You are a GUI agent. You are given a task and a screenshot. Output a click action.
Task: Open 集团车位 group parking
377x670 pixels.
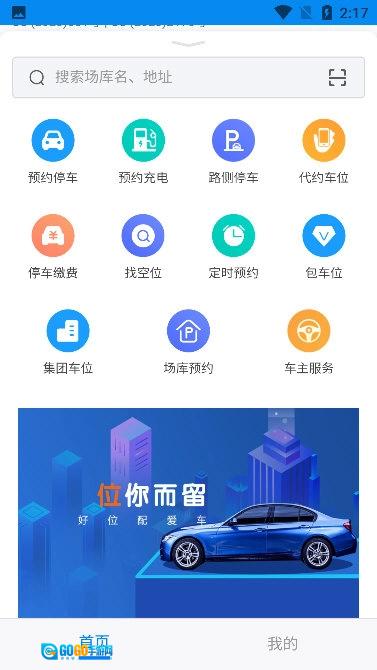pyautogui.click(x=68, y=342)
